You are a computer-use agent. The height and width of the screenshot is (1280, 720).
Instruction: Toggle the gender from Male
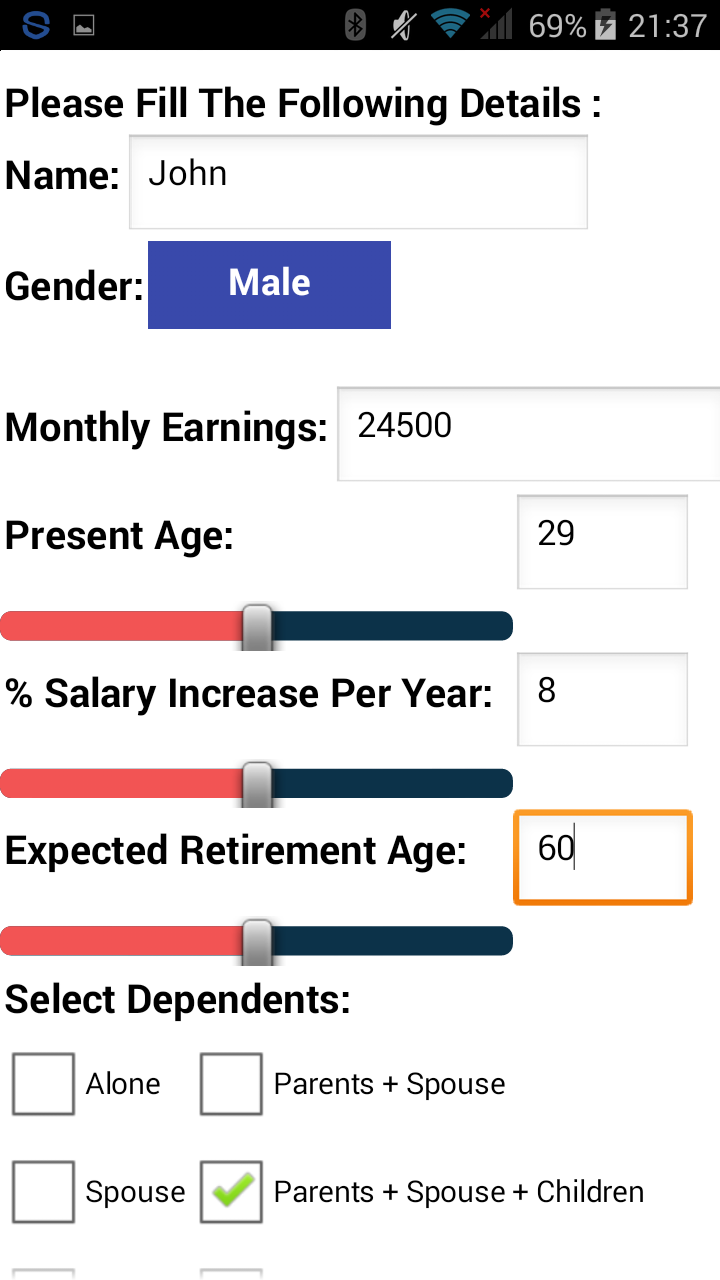click(x=268, y=283)
